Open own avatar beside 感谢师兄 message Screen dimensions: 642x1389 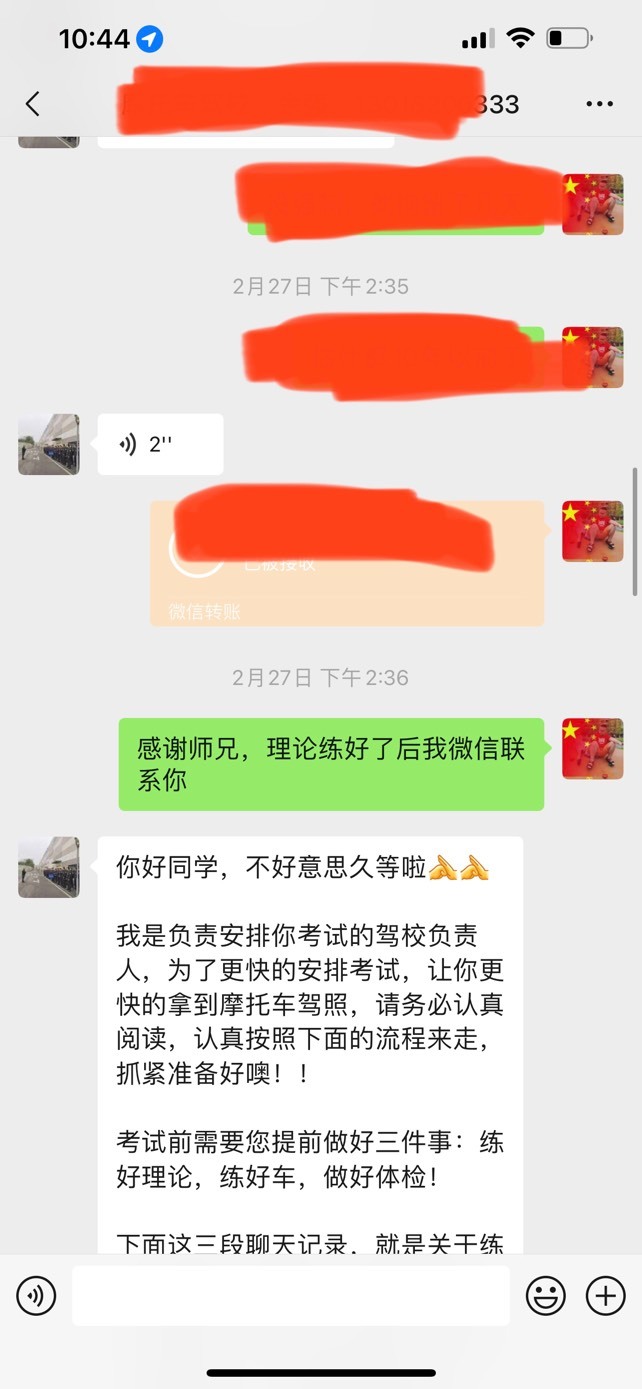pos(592,748)
